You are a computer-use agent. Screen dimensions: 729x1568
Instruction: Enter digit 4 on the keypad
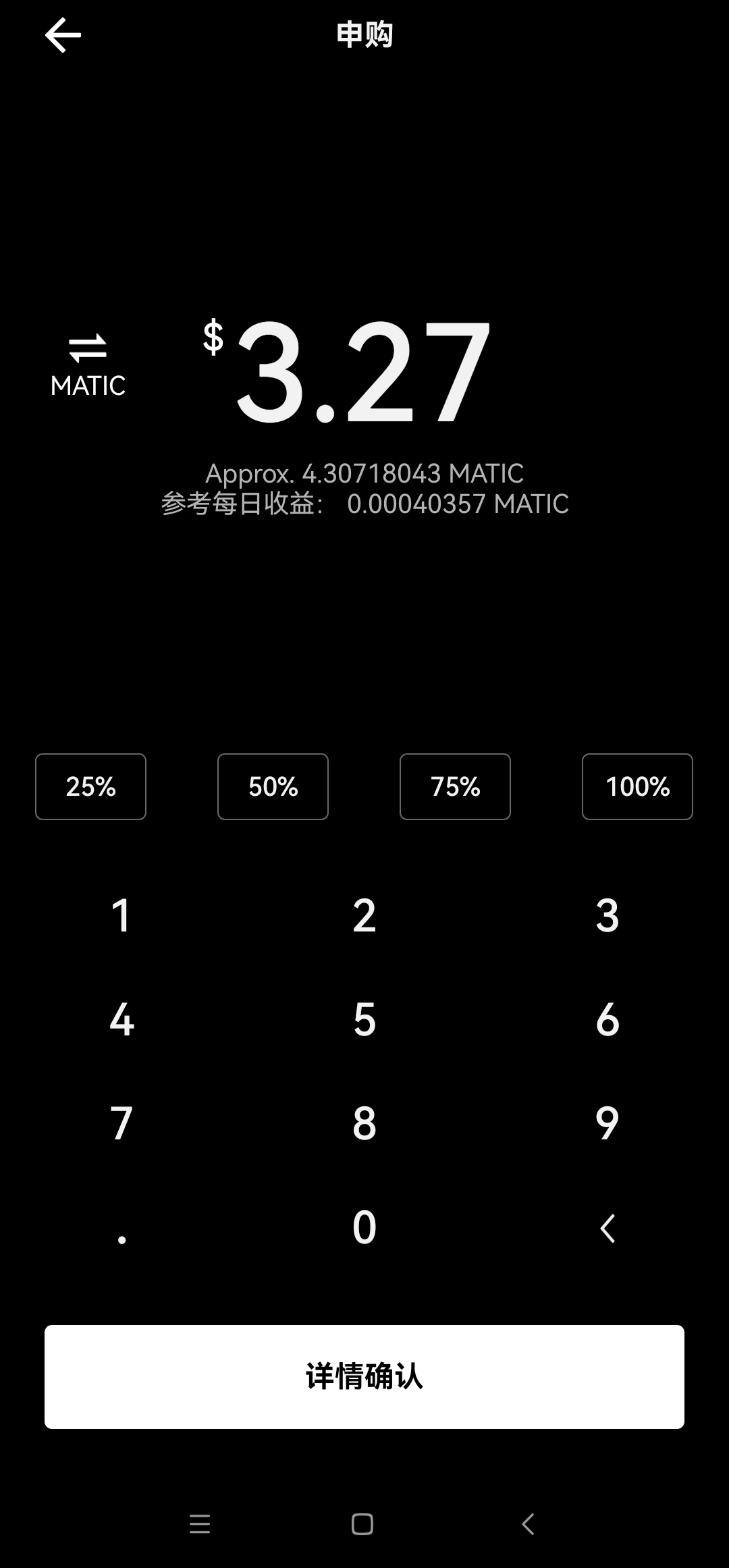click(122, 1019)
